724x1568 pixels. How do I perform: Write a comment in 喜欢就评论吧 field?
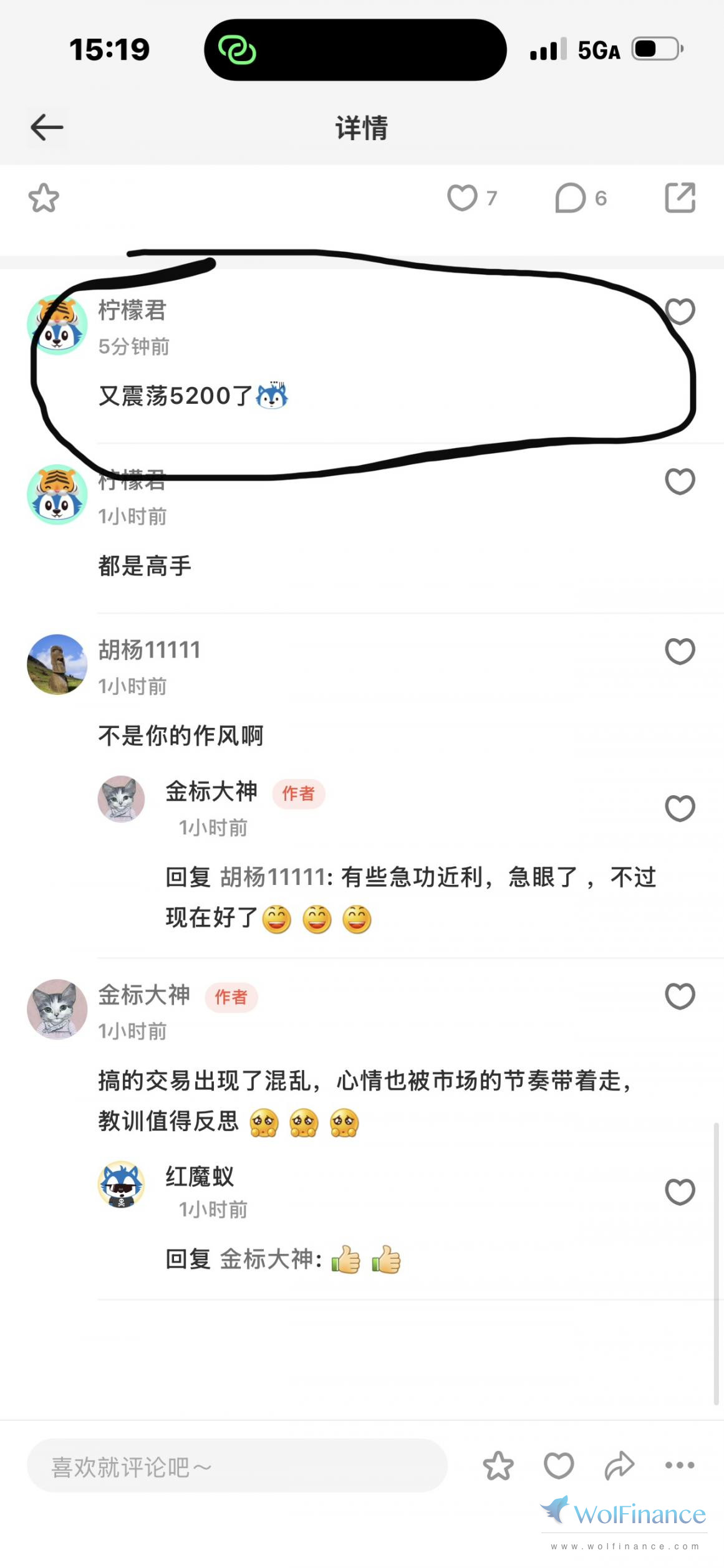click(237, 1466)
